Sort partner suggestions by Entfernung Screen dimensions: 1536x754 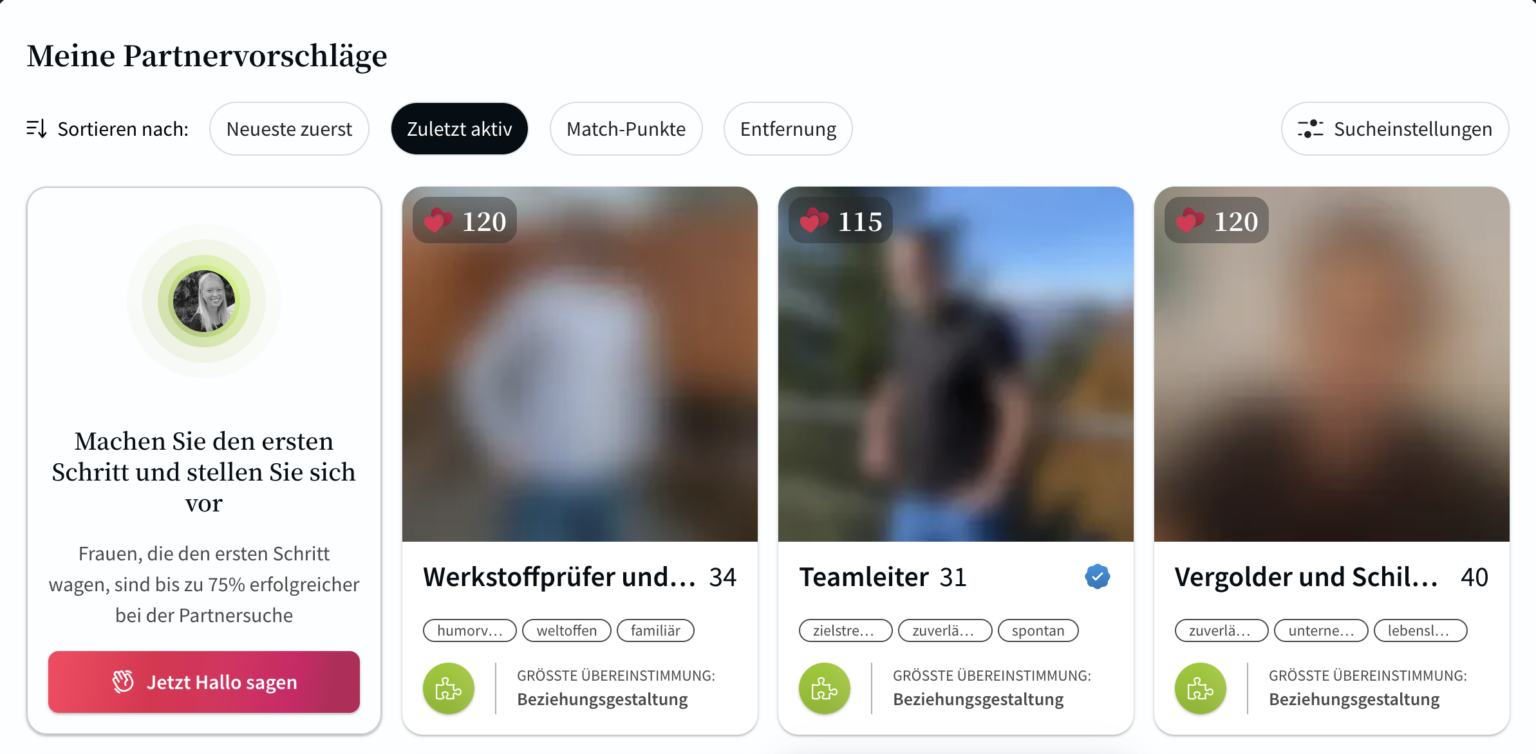tap(788, 129)
